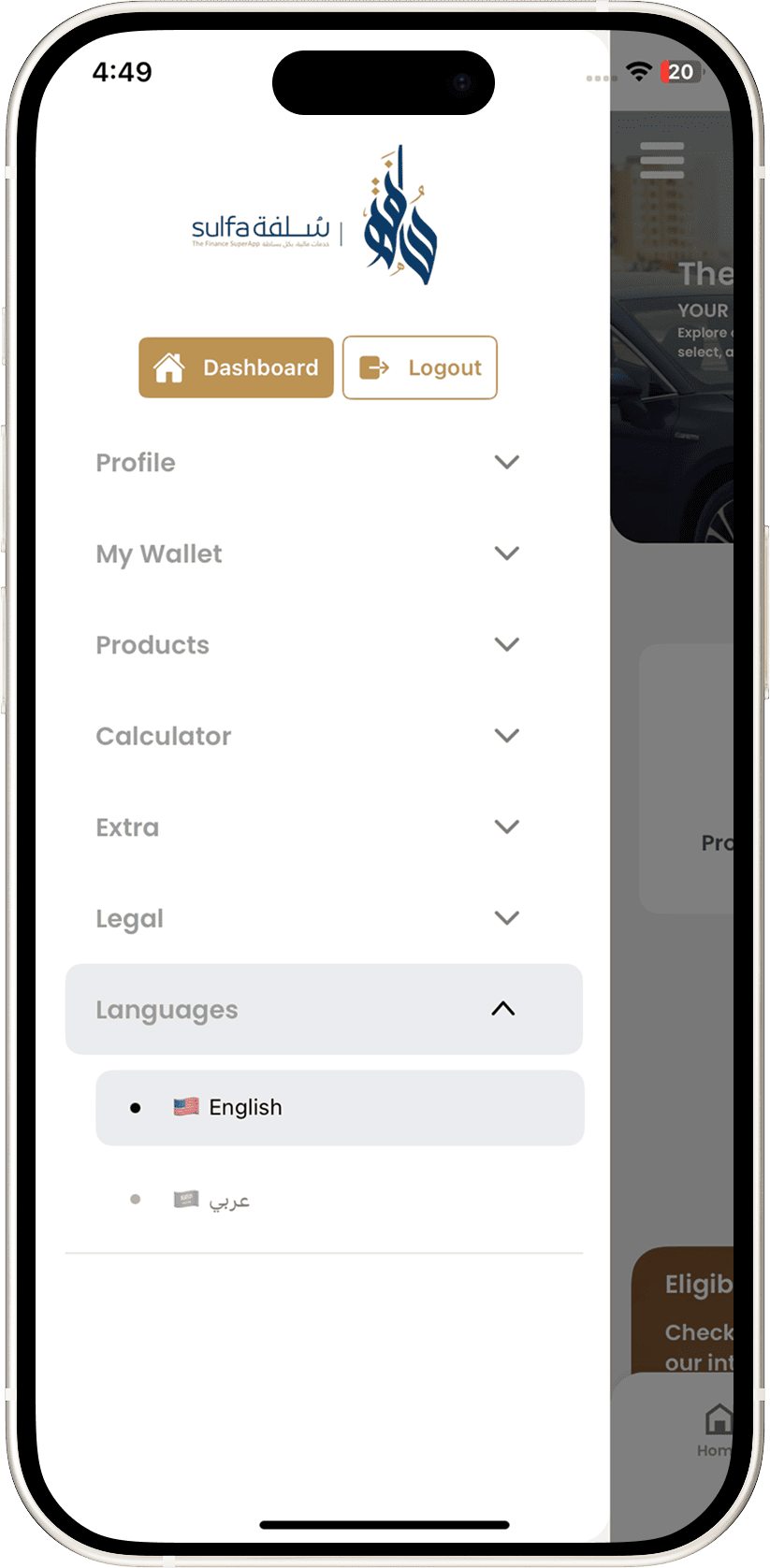Image resolution: width=770 pixels, height=1568 pixels.
Task: Switch to the Home tab
Action: click(717, 1429)
